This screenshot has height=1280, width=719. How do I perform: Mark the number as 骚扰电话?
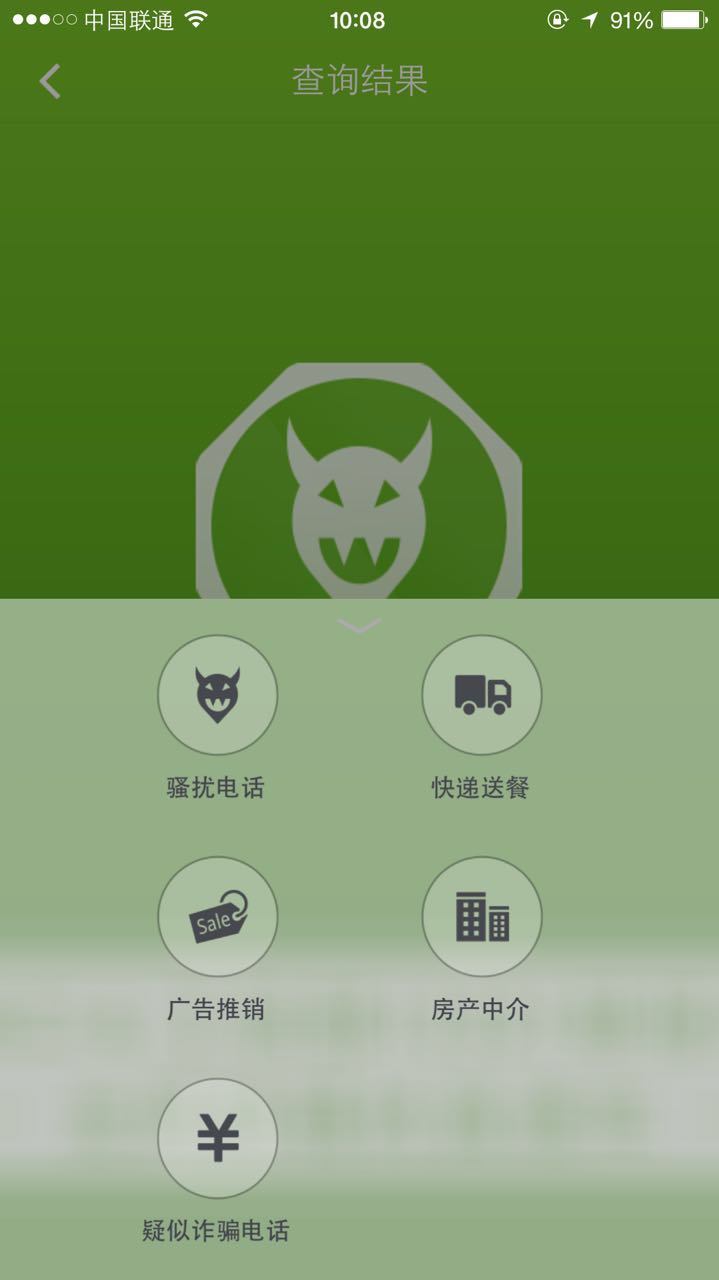pos(217,695)
